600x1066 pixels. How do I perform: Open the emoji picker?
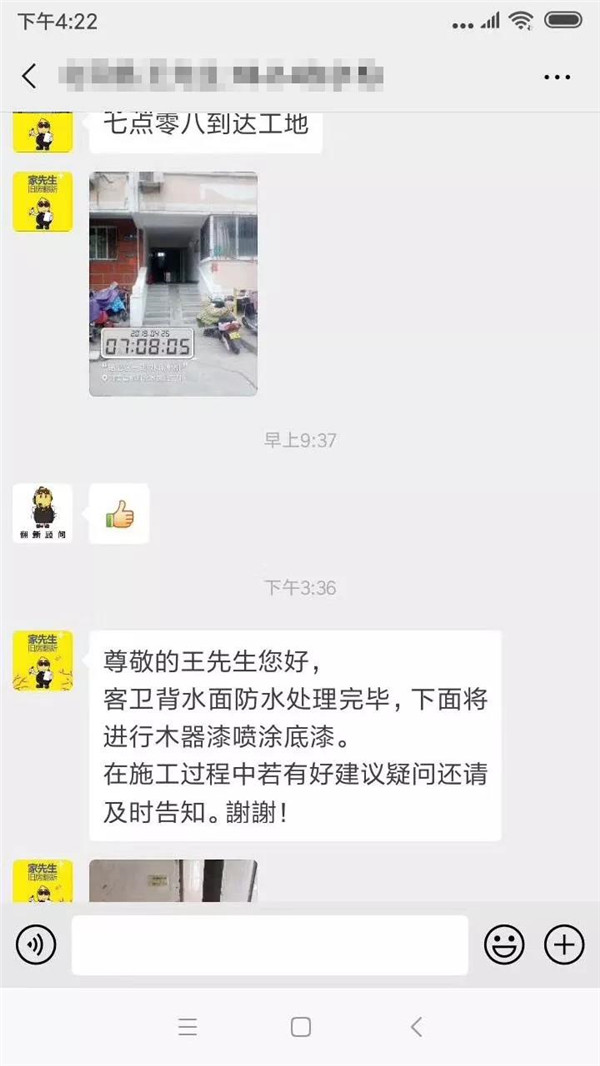pos(504,945)
